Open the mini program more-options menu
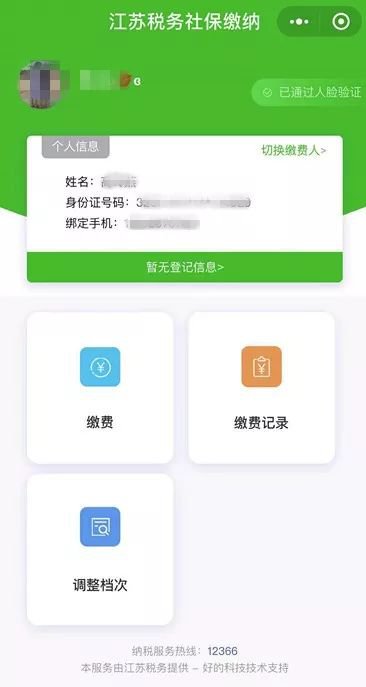 coord(299,21)
